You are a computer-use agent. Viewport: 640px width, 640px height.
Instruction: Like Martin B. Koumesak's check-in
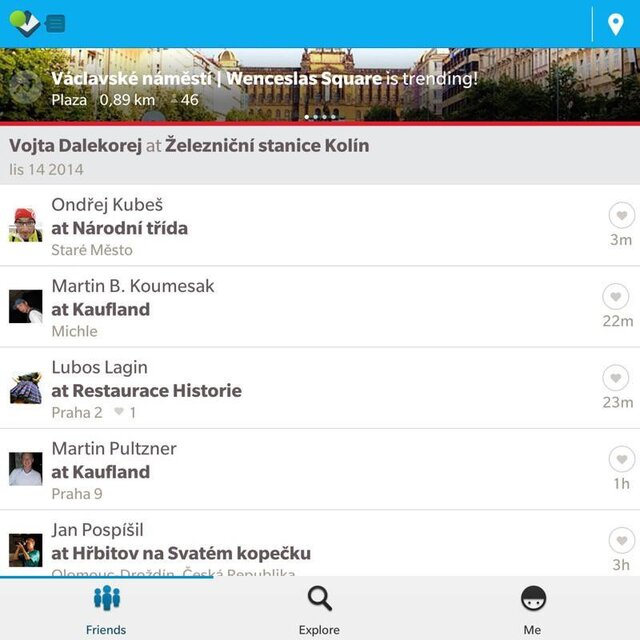[616, 297]
